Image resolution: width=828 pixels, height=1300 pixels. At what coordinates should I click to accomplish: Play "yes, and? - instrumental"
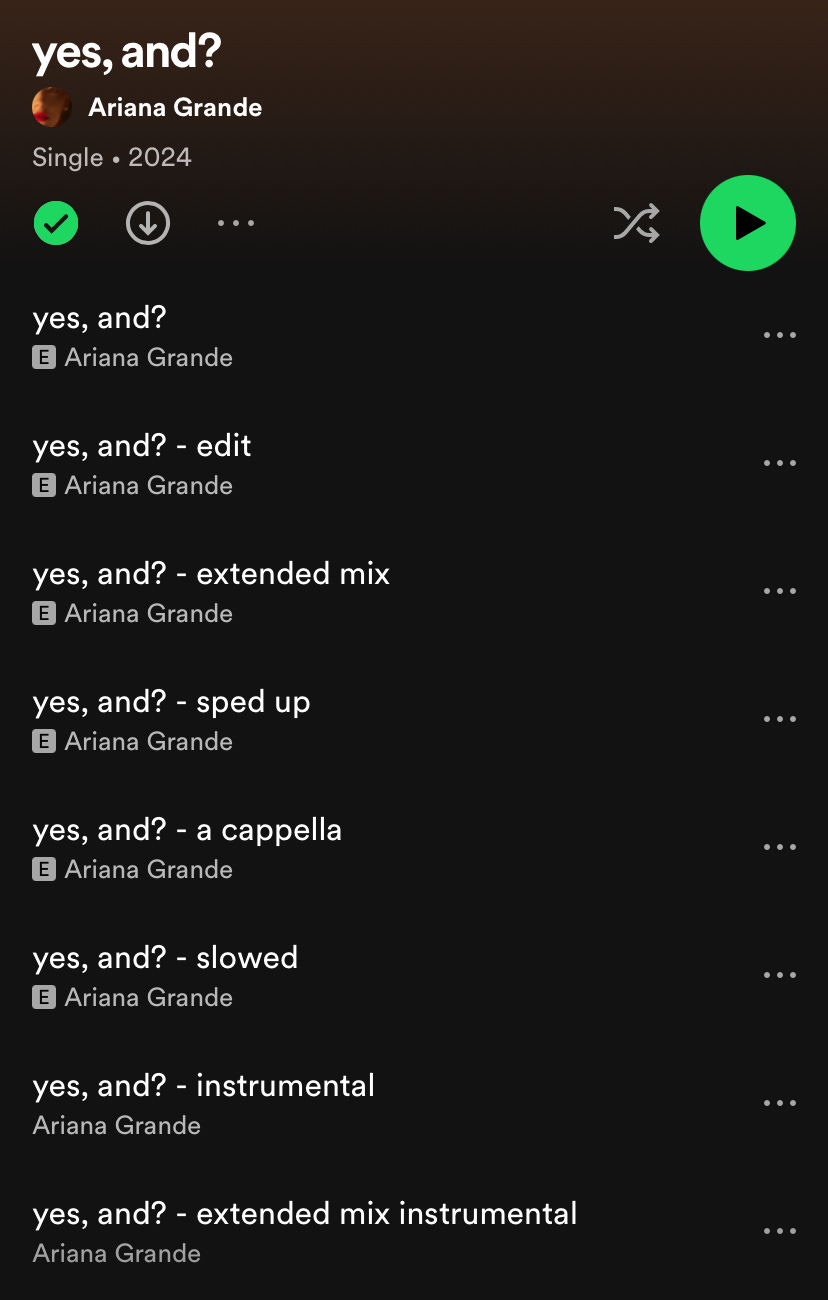(x=204, y=1086)
